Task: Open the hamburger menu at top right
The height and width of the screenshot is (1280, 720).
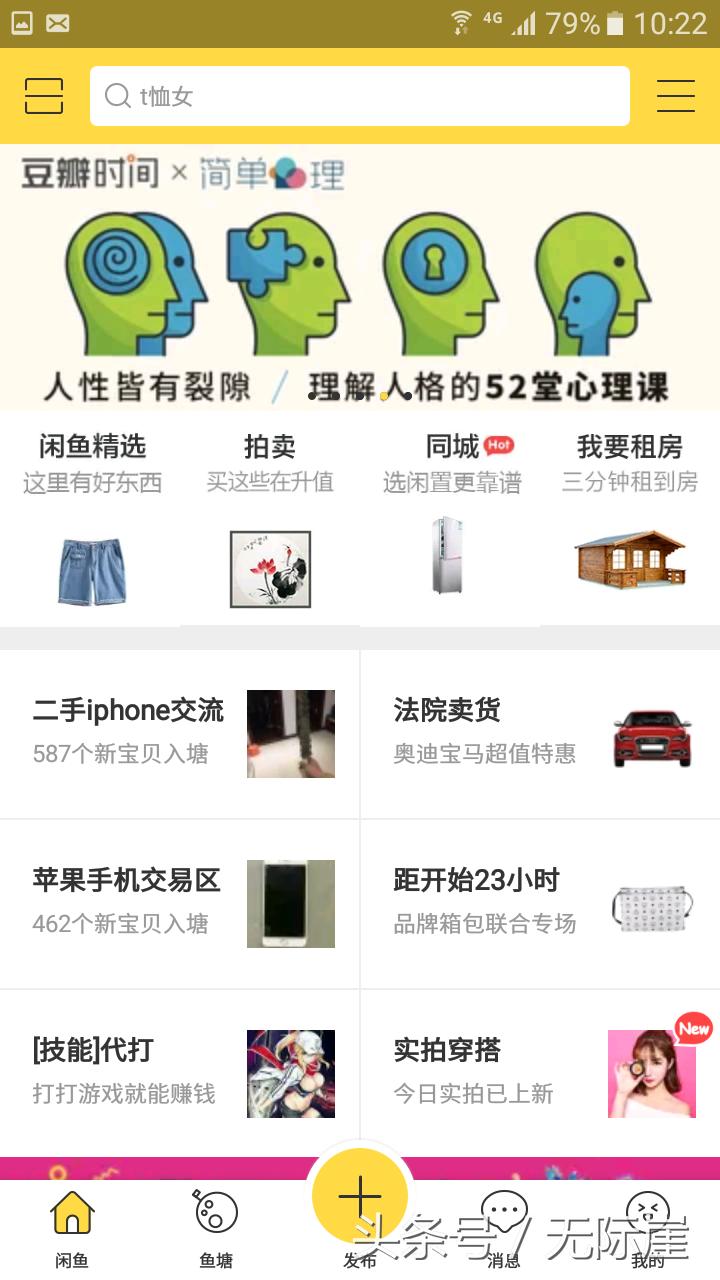Action: pyautogui.click(x=675, y=95)
